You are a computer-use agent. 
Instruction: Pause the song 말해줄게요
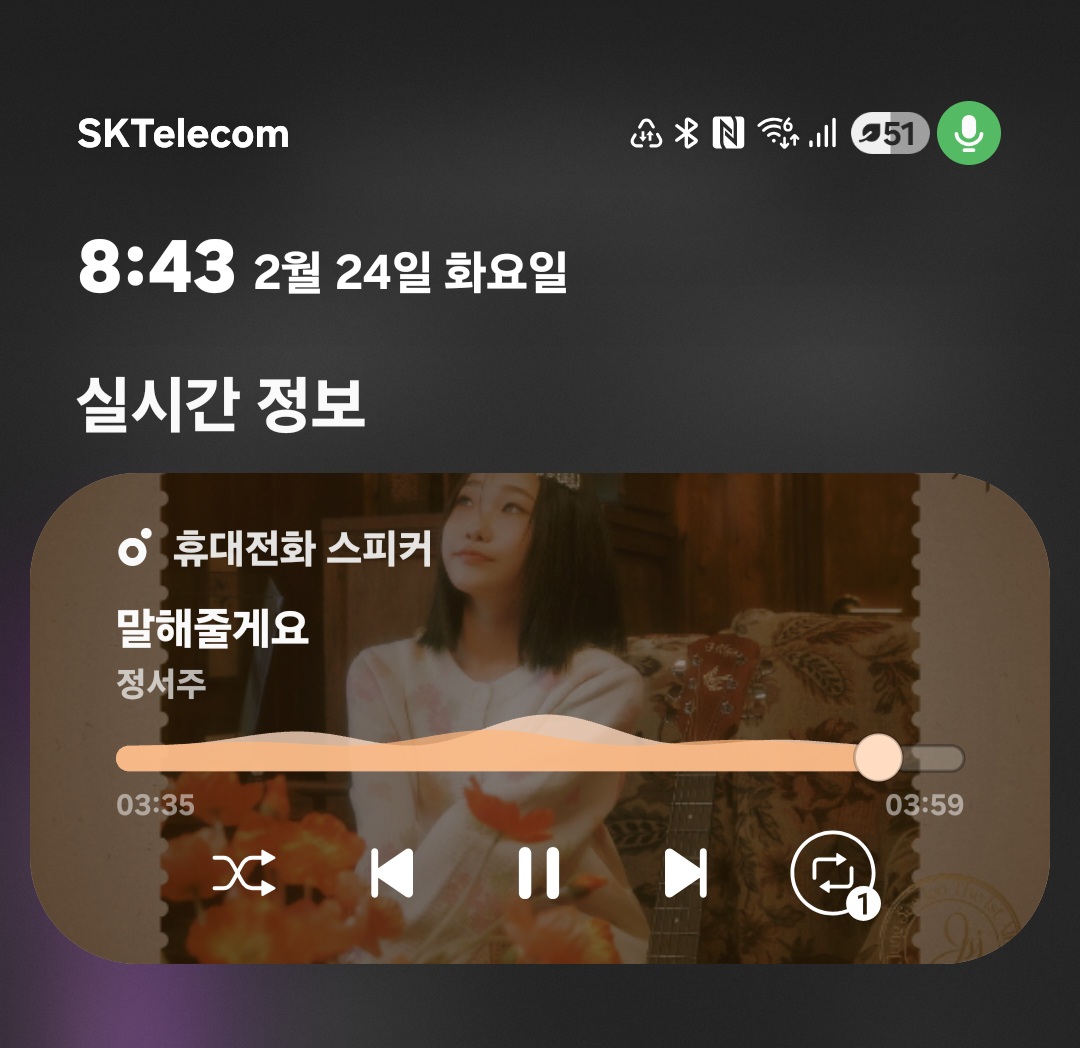pos(539,874)
